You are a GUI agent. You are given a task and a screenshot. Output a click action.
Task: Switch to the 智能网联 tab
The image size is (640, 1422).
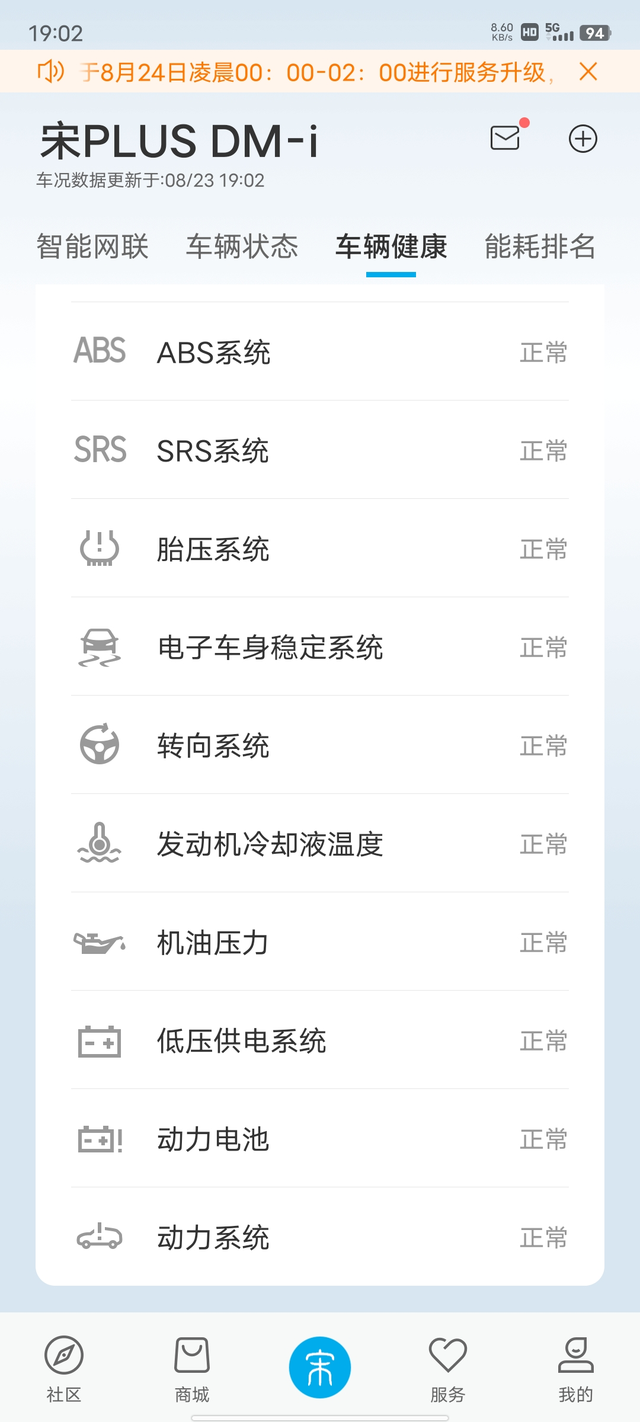[x=92, y=246]
